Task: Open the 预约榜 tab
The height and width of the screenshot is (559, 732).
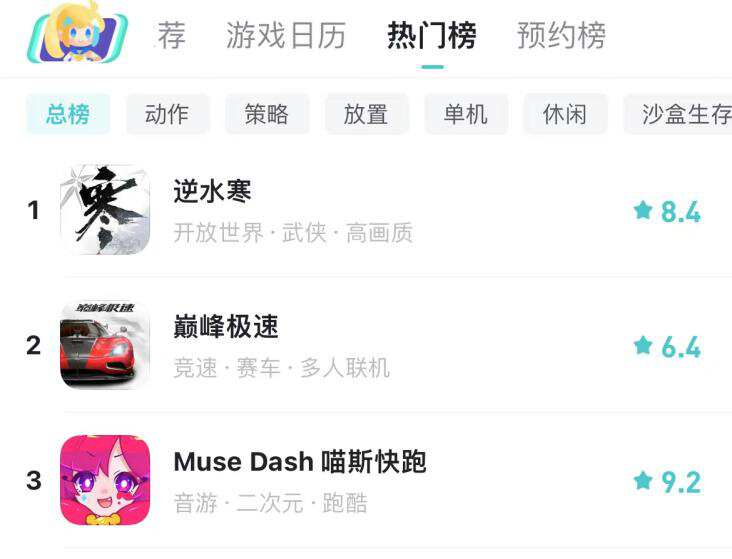Action: click(561, 36)
